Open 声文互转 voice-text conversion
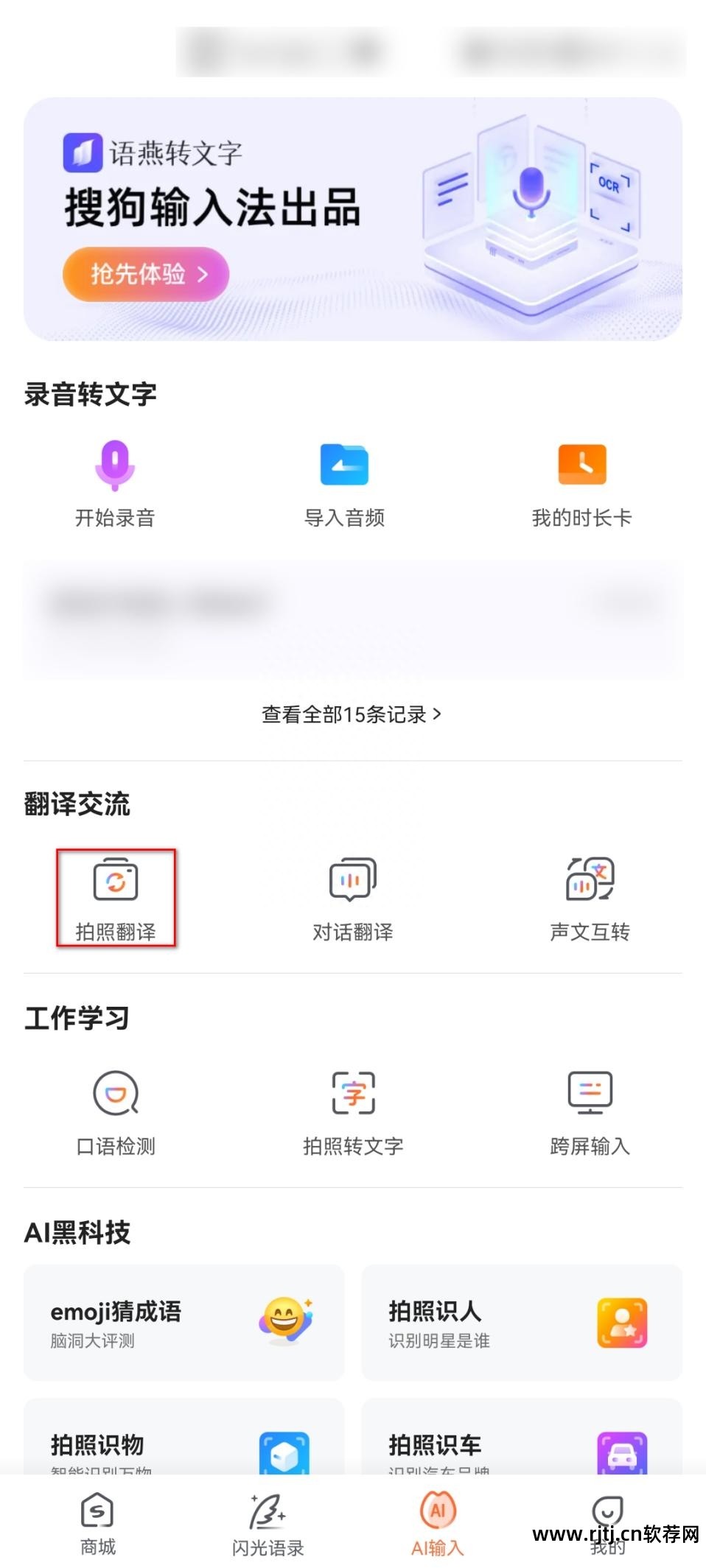 point(590,898)
